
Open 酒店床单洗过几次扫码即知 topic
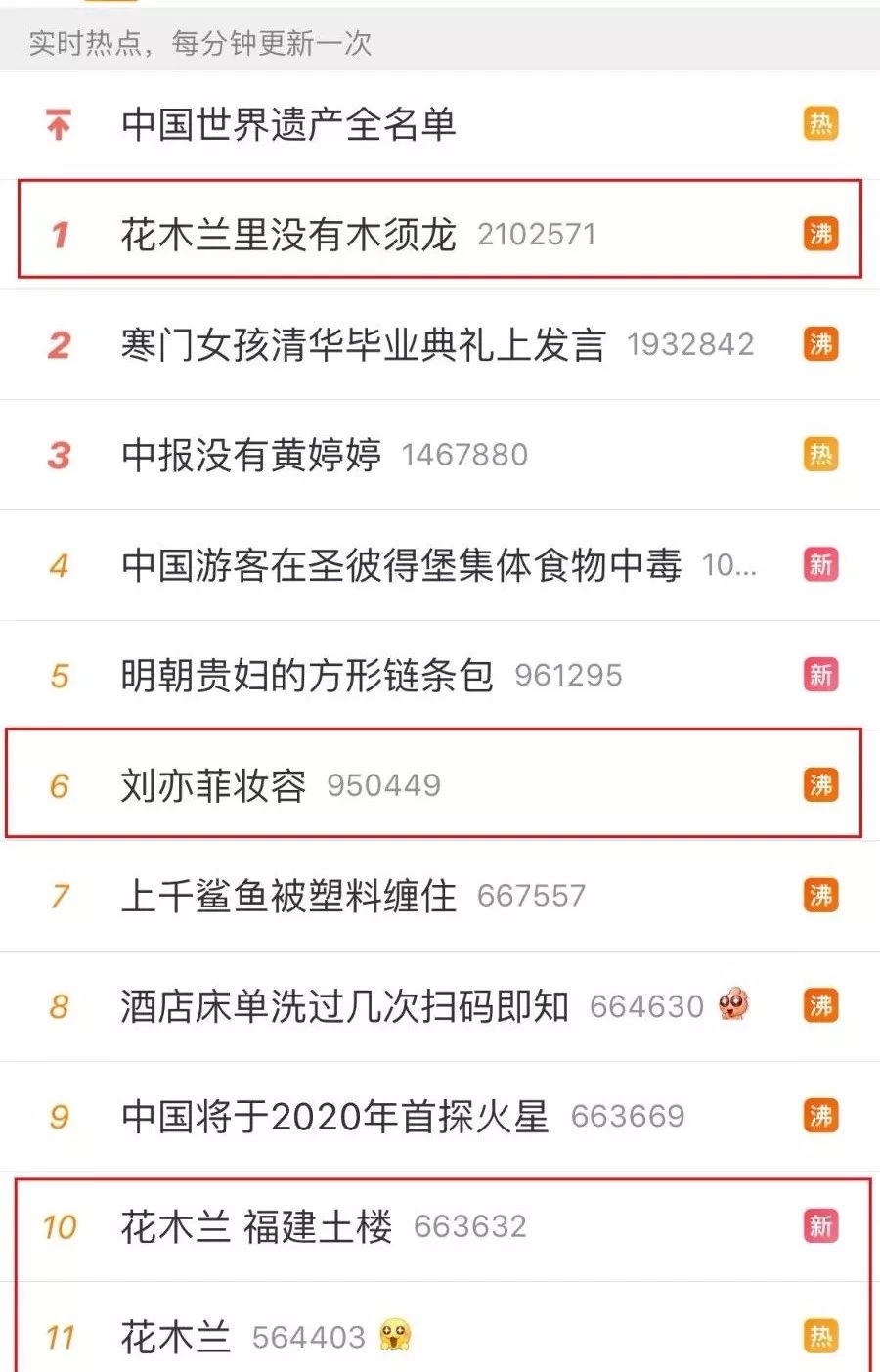(x=344, y=1006)
